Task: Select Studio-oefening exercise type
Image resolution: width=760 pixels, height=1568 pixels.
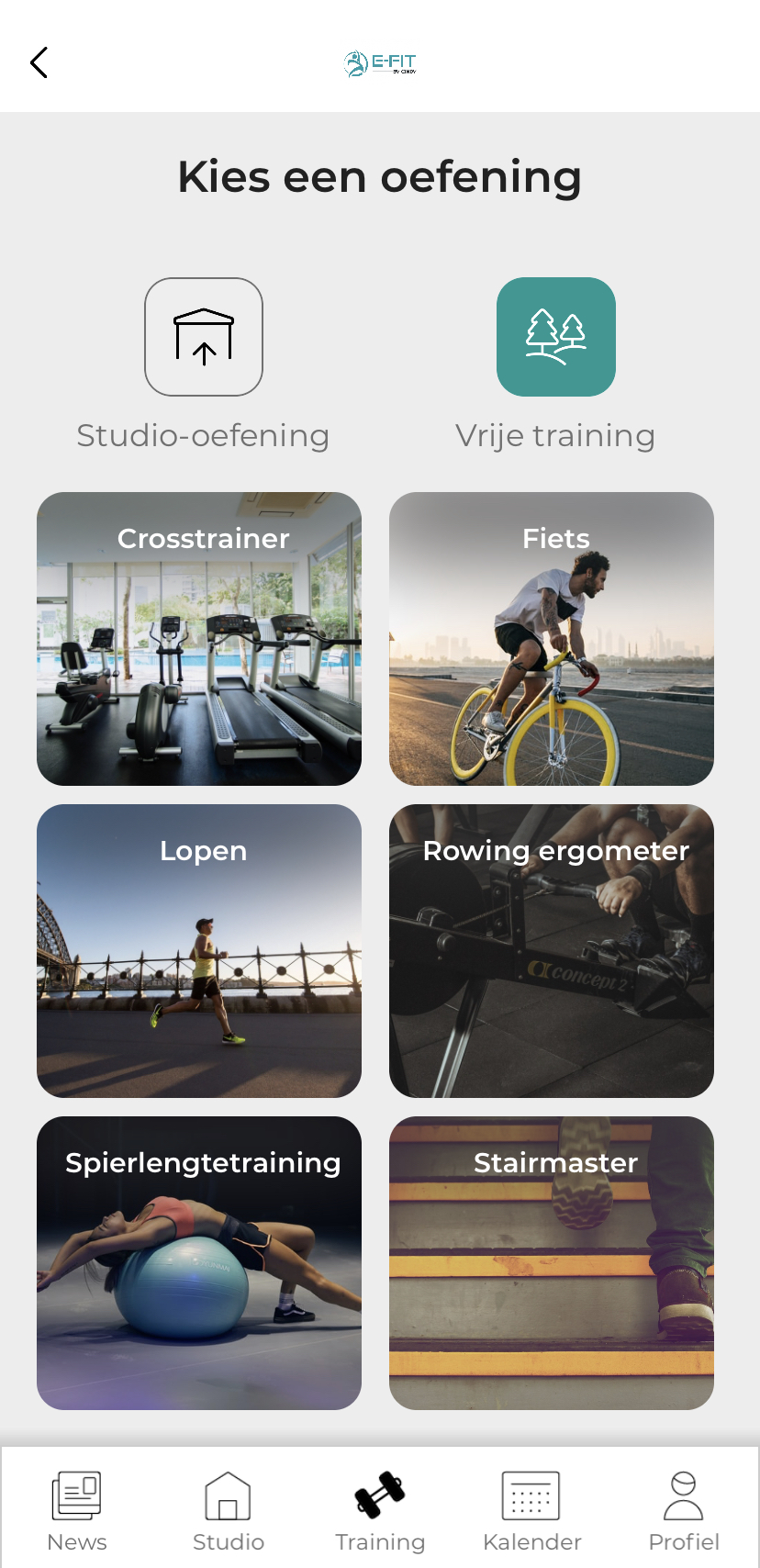Action: click(x=204, y=338)
